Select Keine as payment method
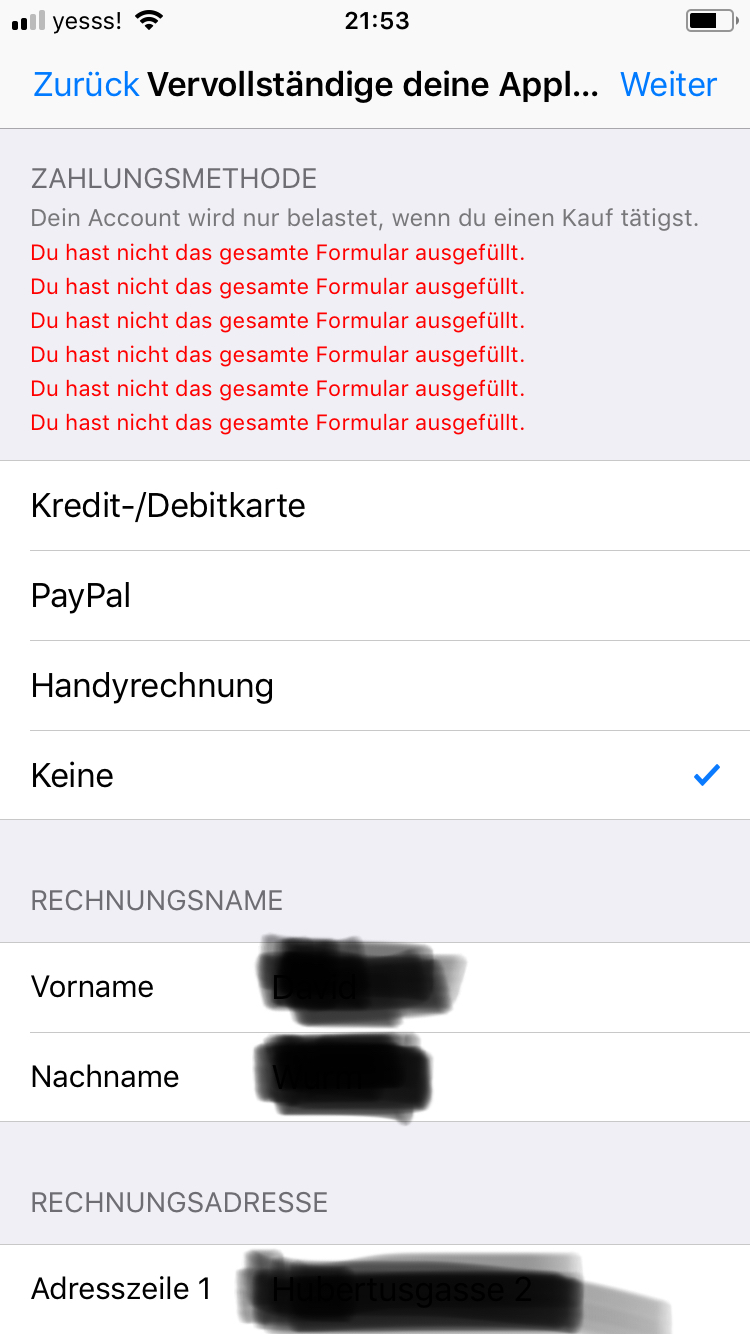This screenshot has width=750, height=1334. point(375,775)
